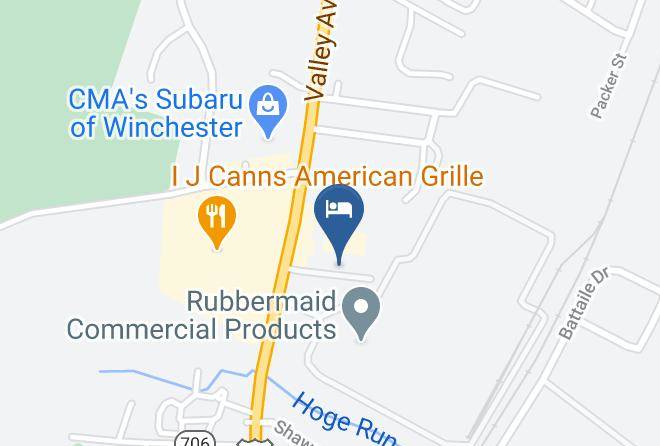The image size is (660, 446).
Task: Tap the blue hotel bed marker
Action: (339, 223)
